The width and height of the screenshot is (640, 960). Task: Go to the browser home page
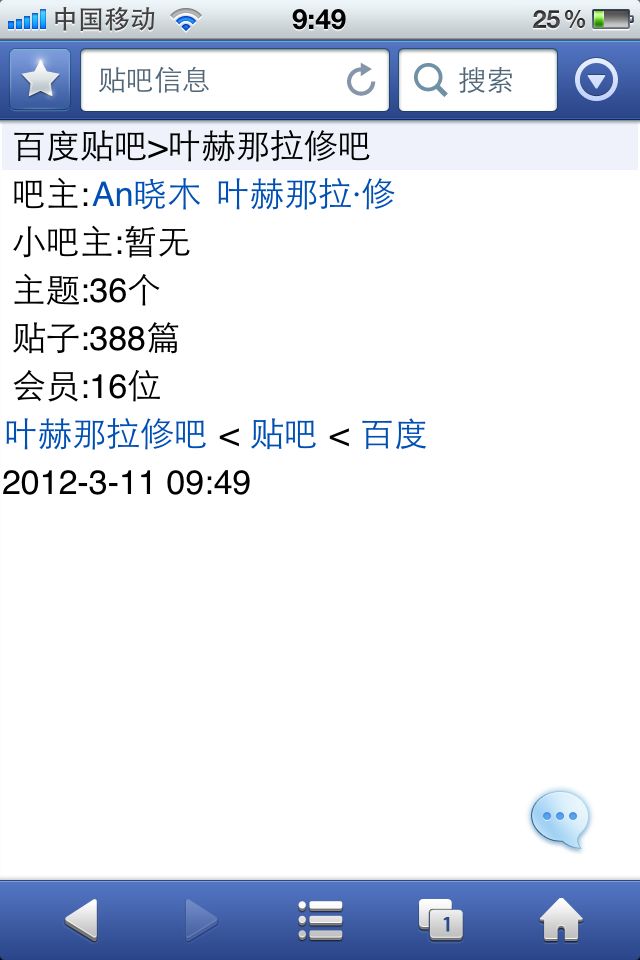pyautogui.click(x=561, y=920)
